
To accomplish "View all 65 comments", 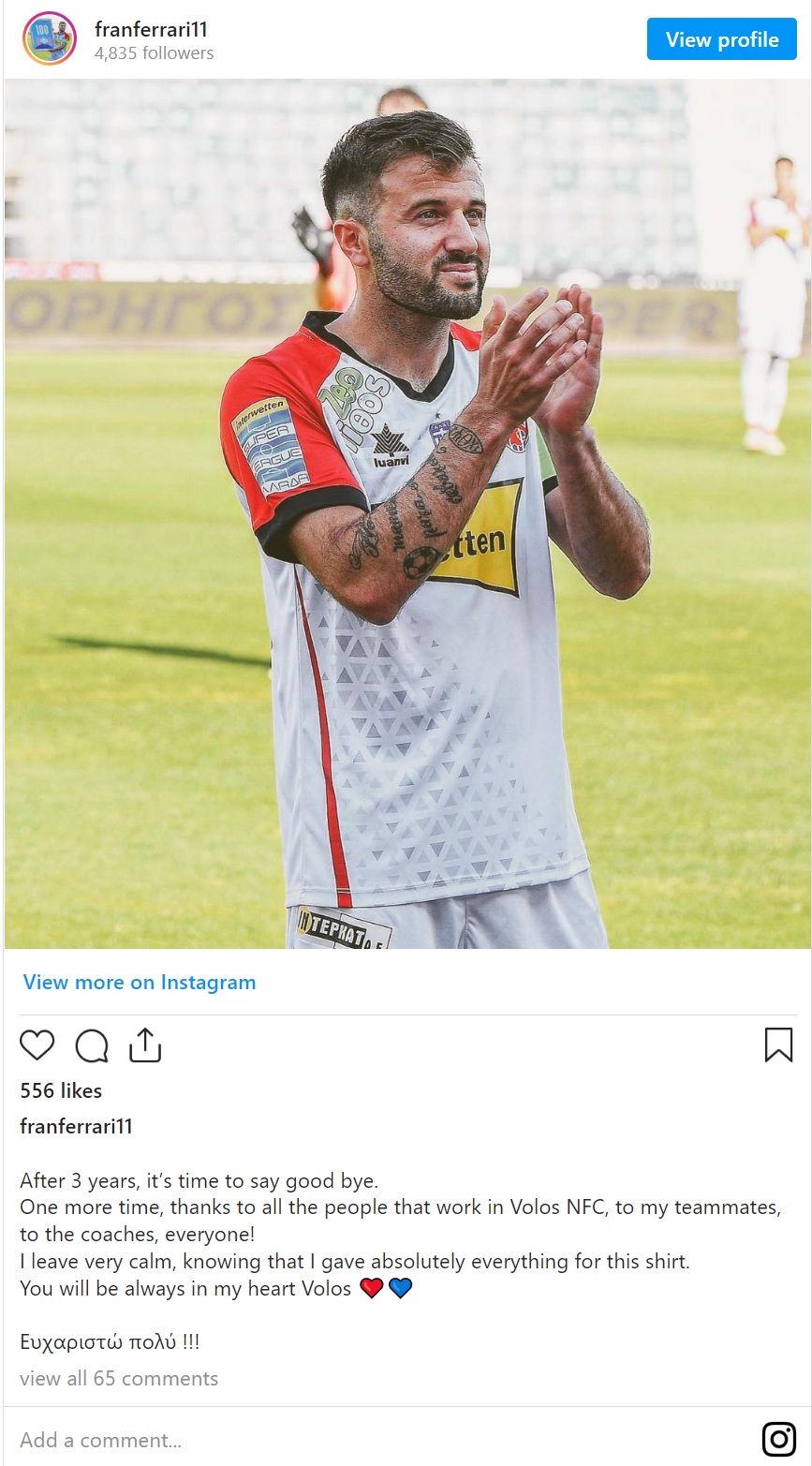I will pos(119,1378).
